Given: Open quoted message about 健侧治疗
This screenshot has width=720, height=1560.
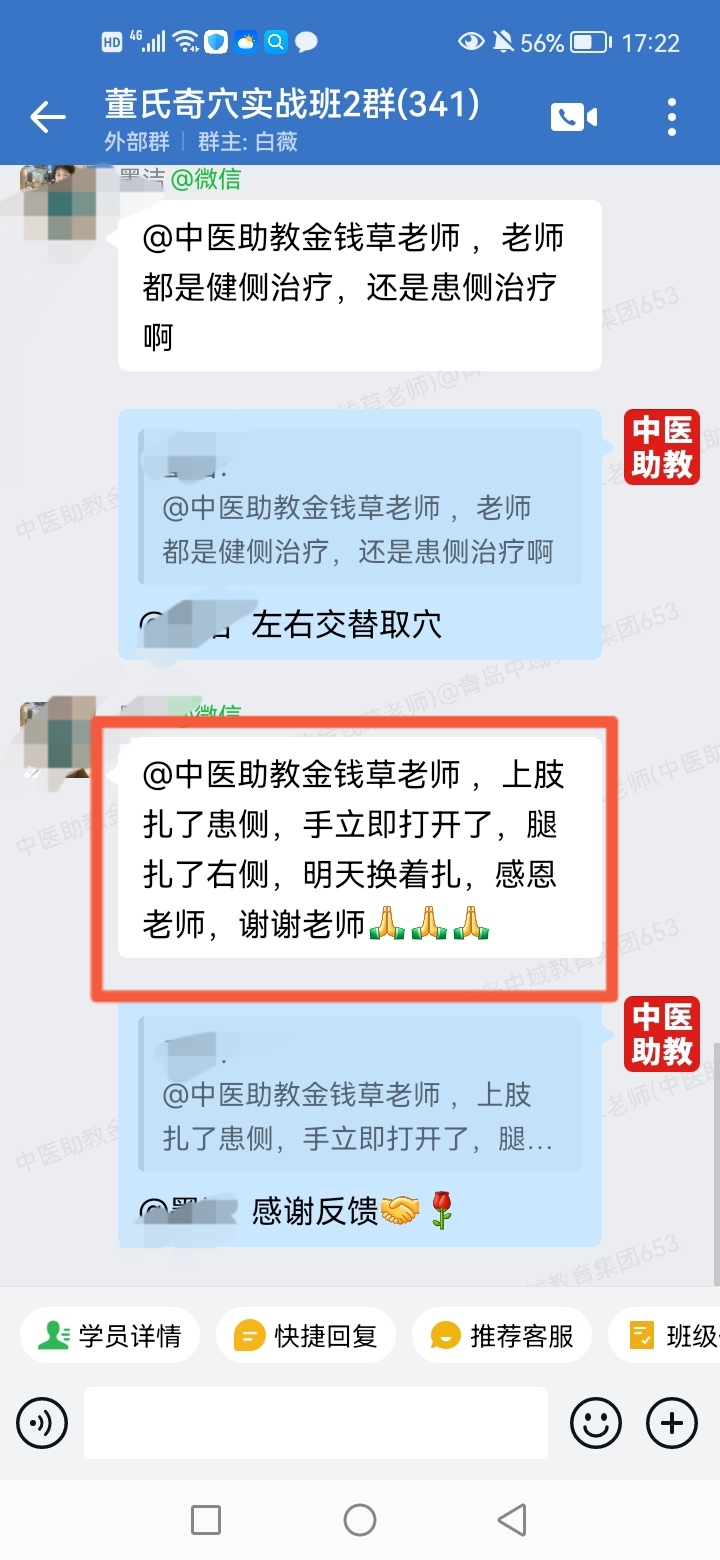Looking at the screenshot, I should click(360, 508).
